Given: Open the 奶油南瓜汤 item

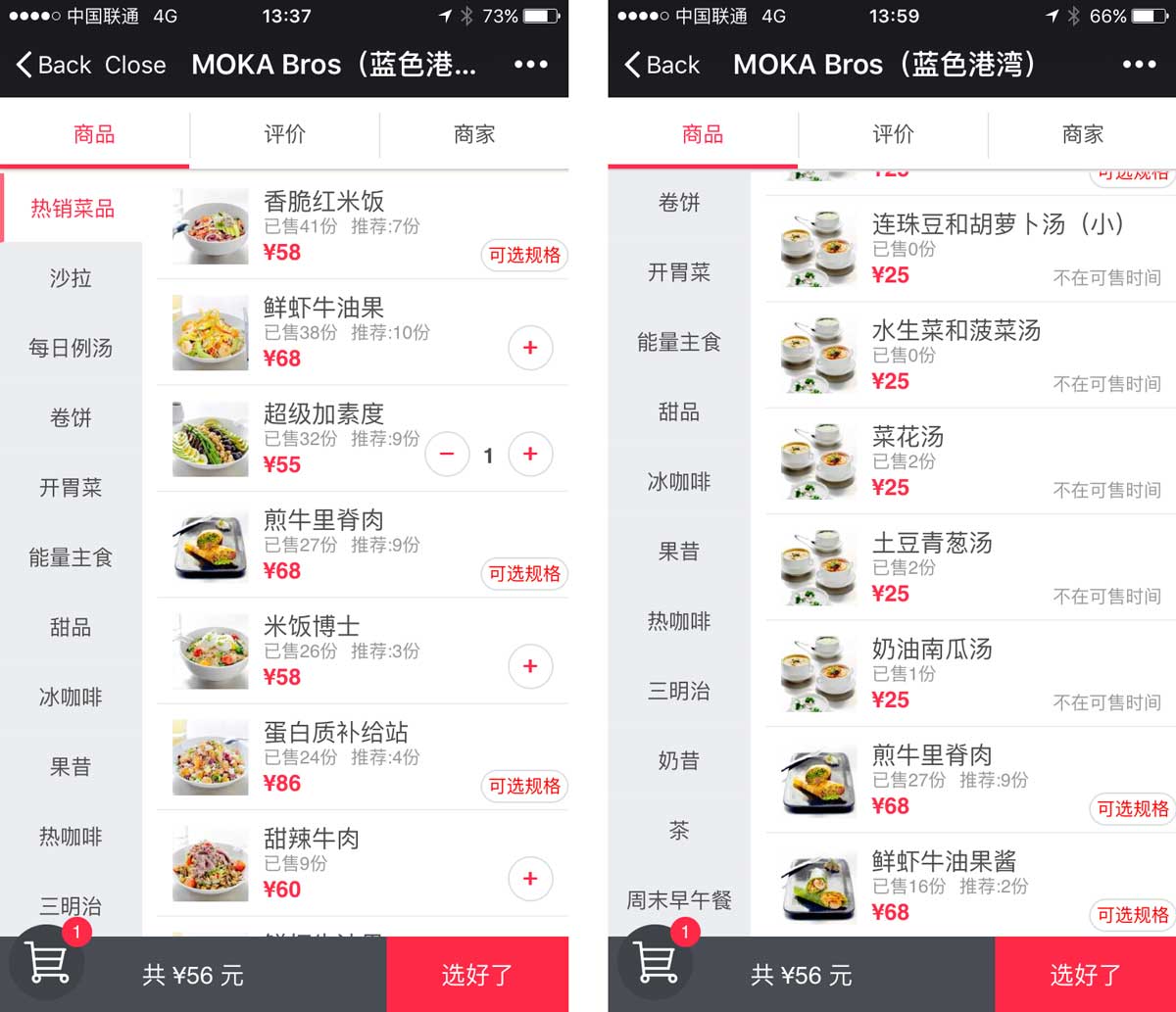Looking at the screenshot, I should click(x=932, y=650).
